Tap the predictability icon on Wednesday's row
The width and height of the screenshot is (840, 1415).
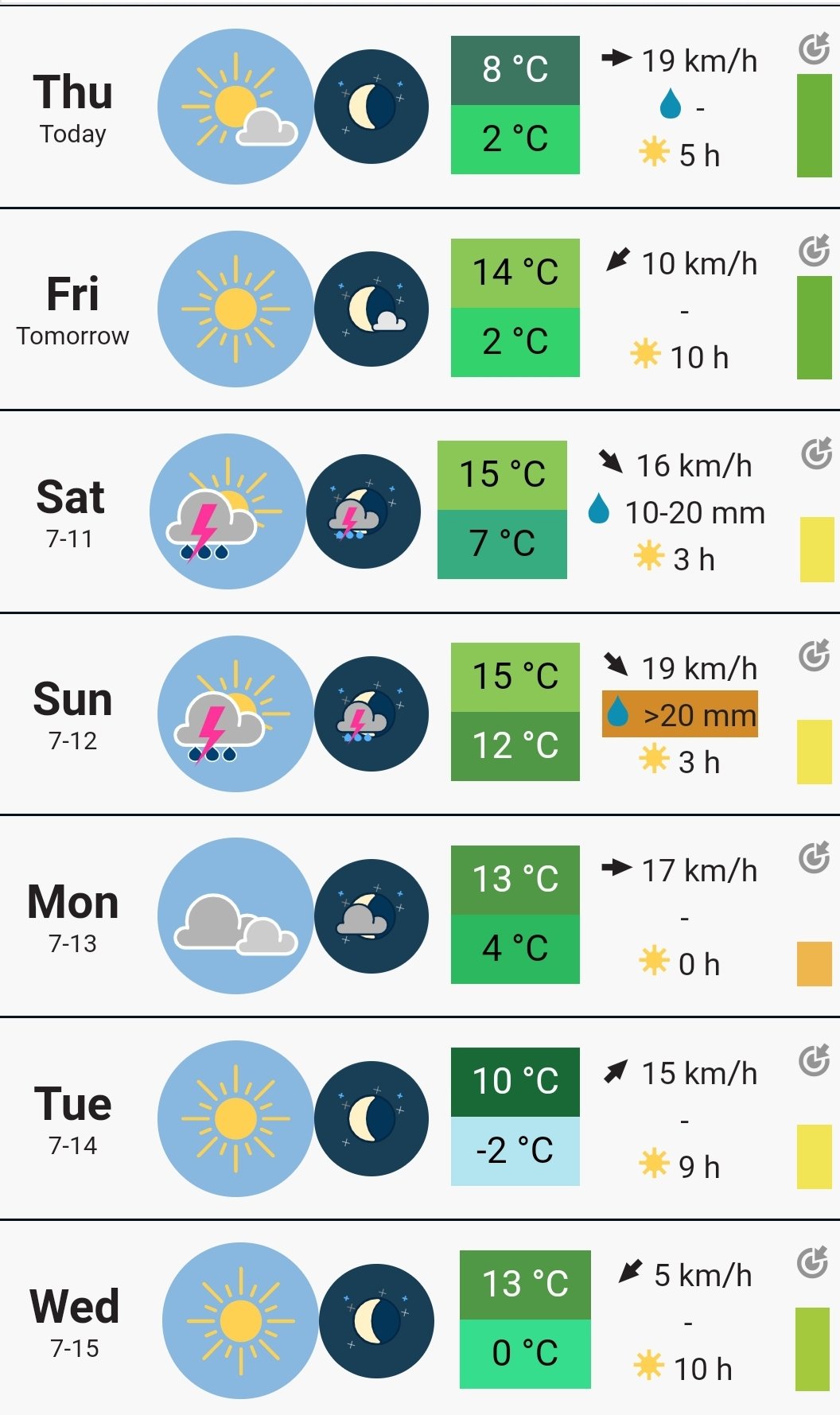(813, 1262)
